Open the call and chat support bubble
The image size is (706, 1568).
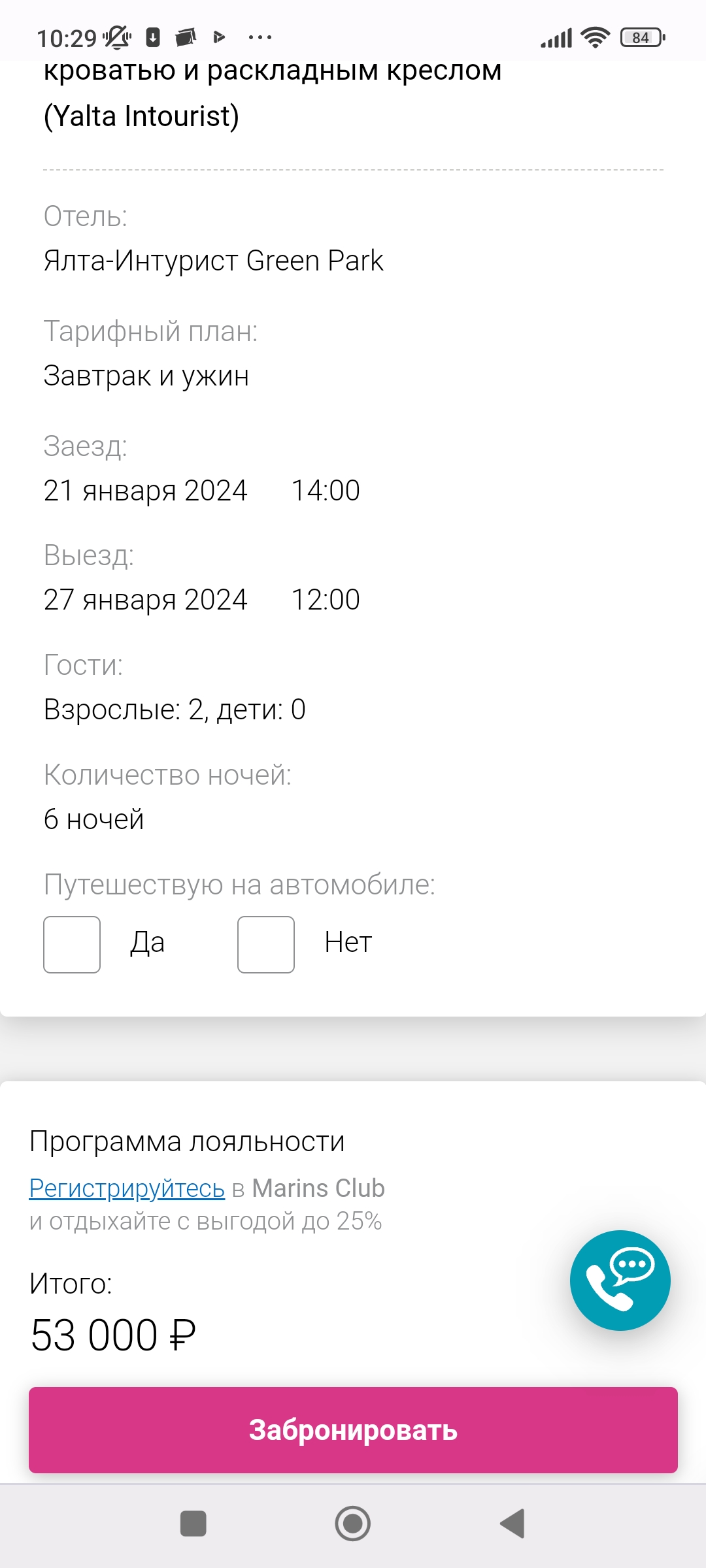click(620, 1281)
